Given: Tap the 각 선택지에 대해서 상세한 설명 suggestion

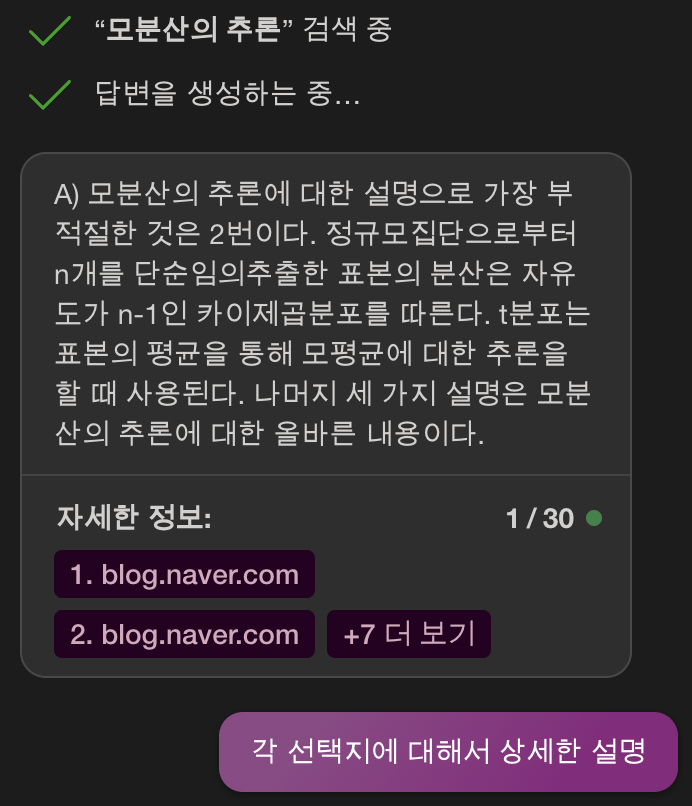Looking at the screenshot, I should click(x=448, y=752).
